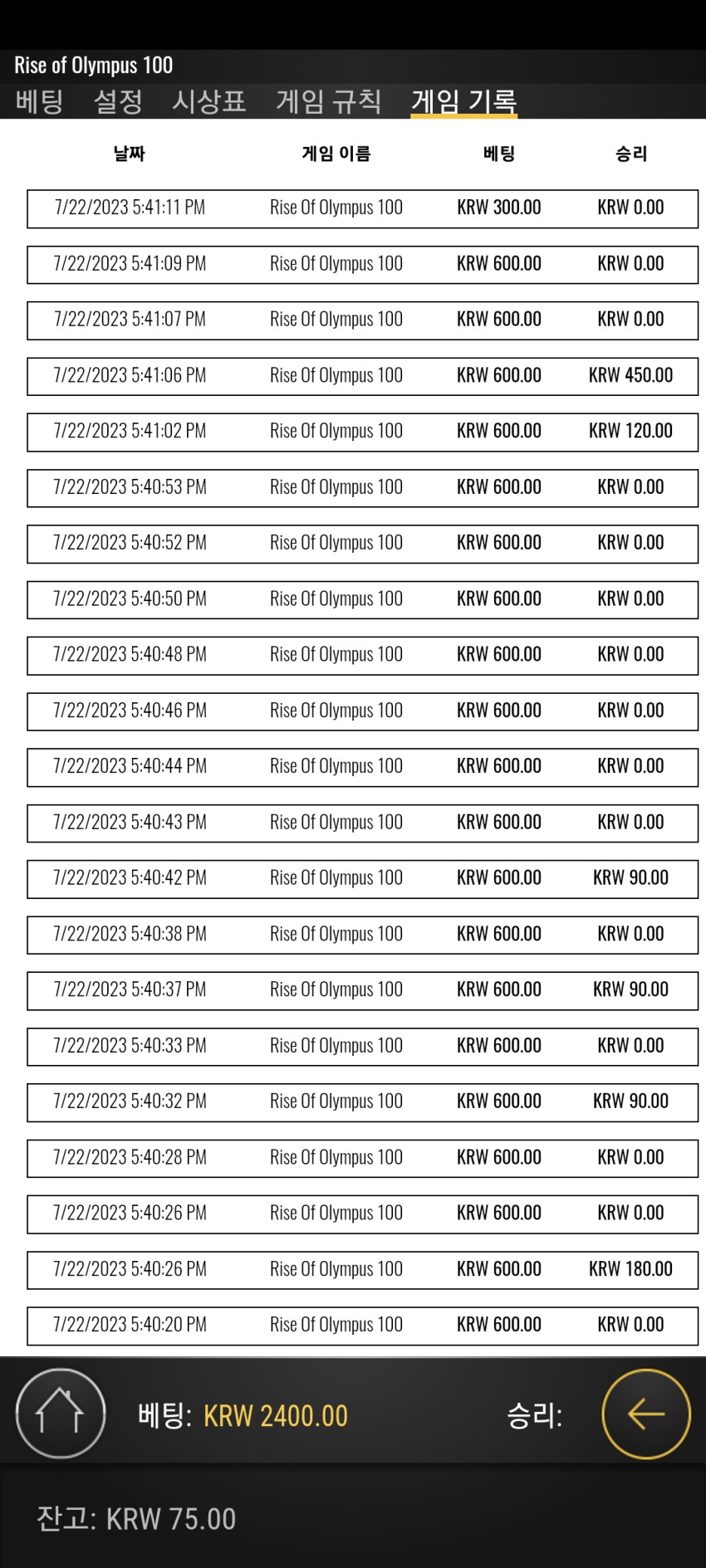The height and width of the screenshot is (1568, 706).
Task: Open the 게임 규칙 tab
Action: pos(328,101)
